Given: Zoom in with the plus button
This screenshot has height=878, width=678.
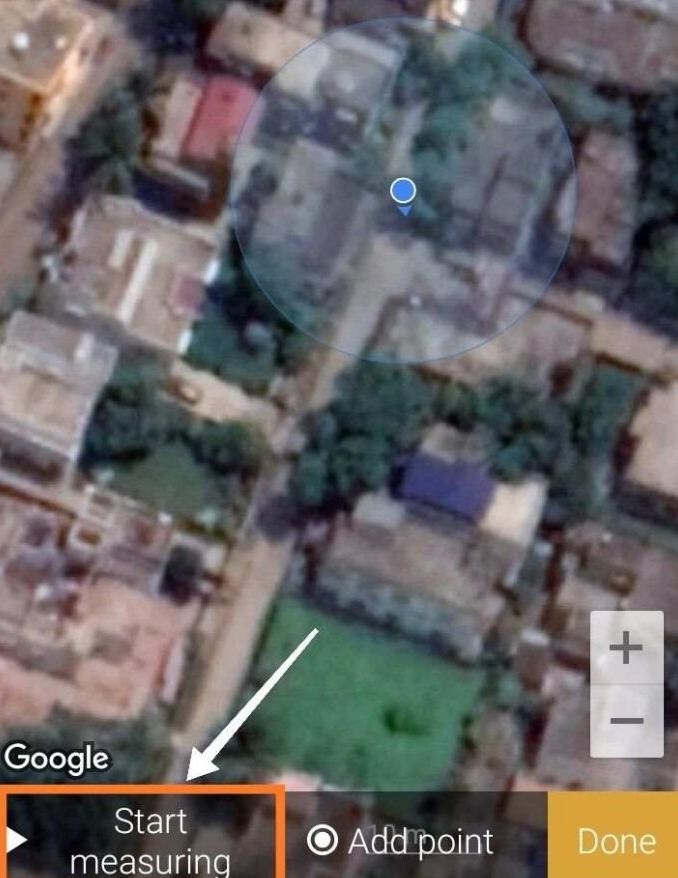Looking at the screenshot, I should 626,648.
